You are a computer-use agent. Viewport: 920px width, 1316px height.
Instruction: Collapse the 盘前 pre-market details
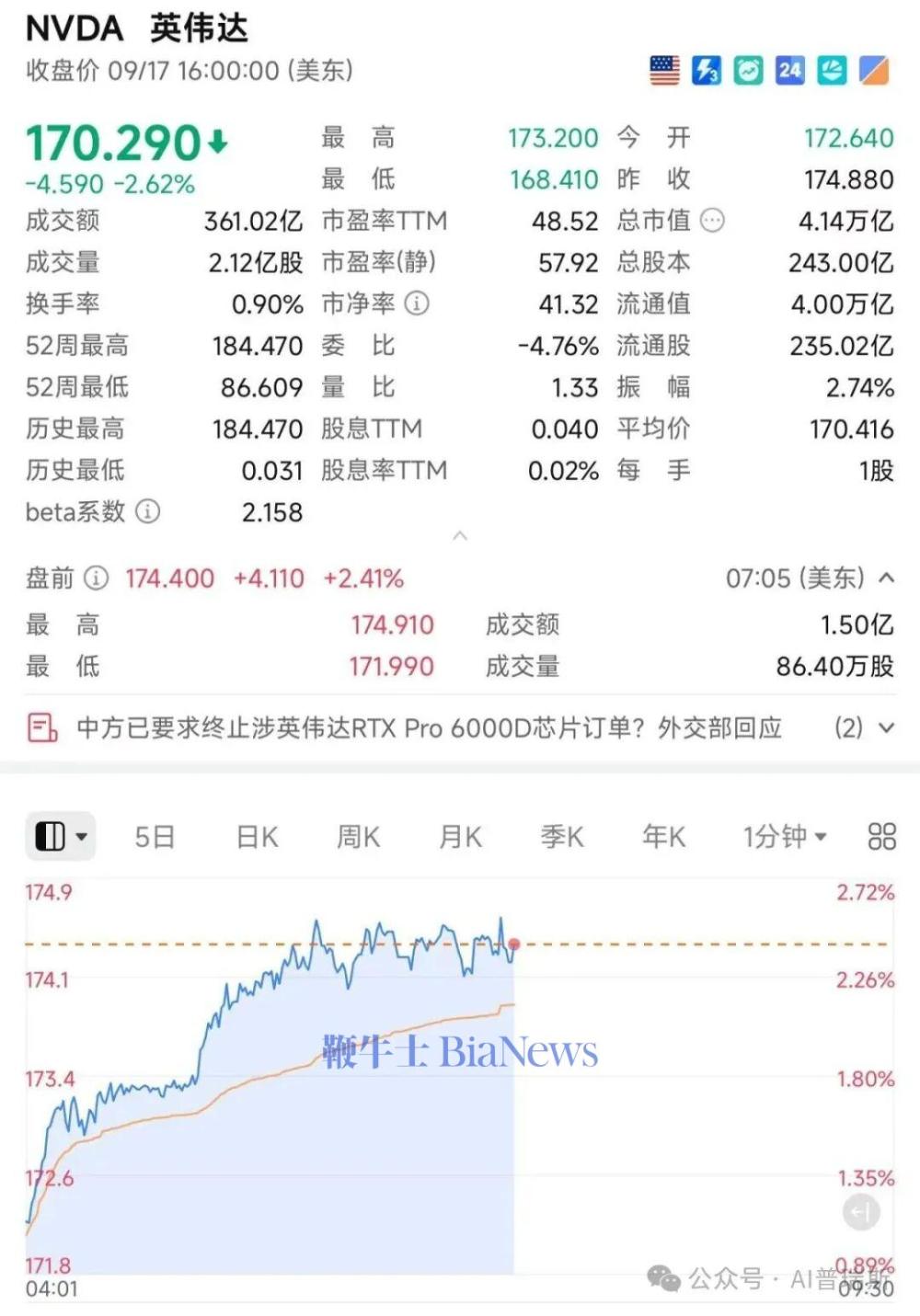click(x=887, y=578)
